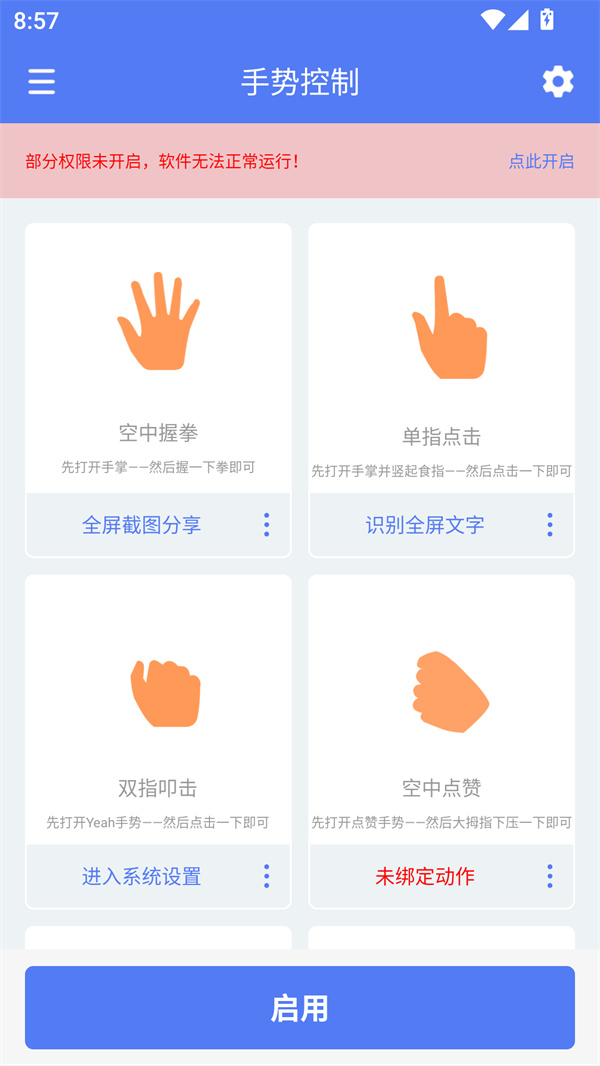600x1066 pixels.
Task: Select the 全屏截图分享 action for 空中握拳
Action: 141,525
